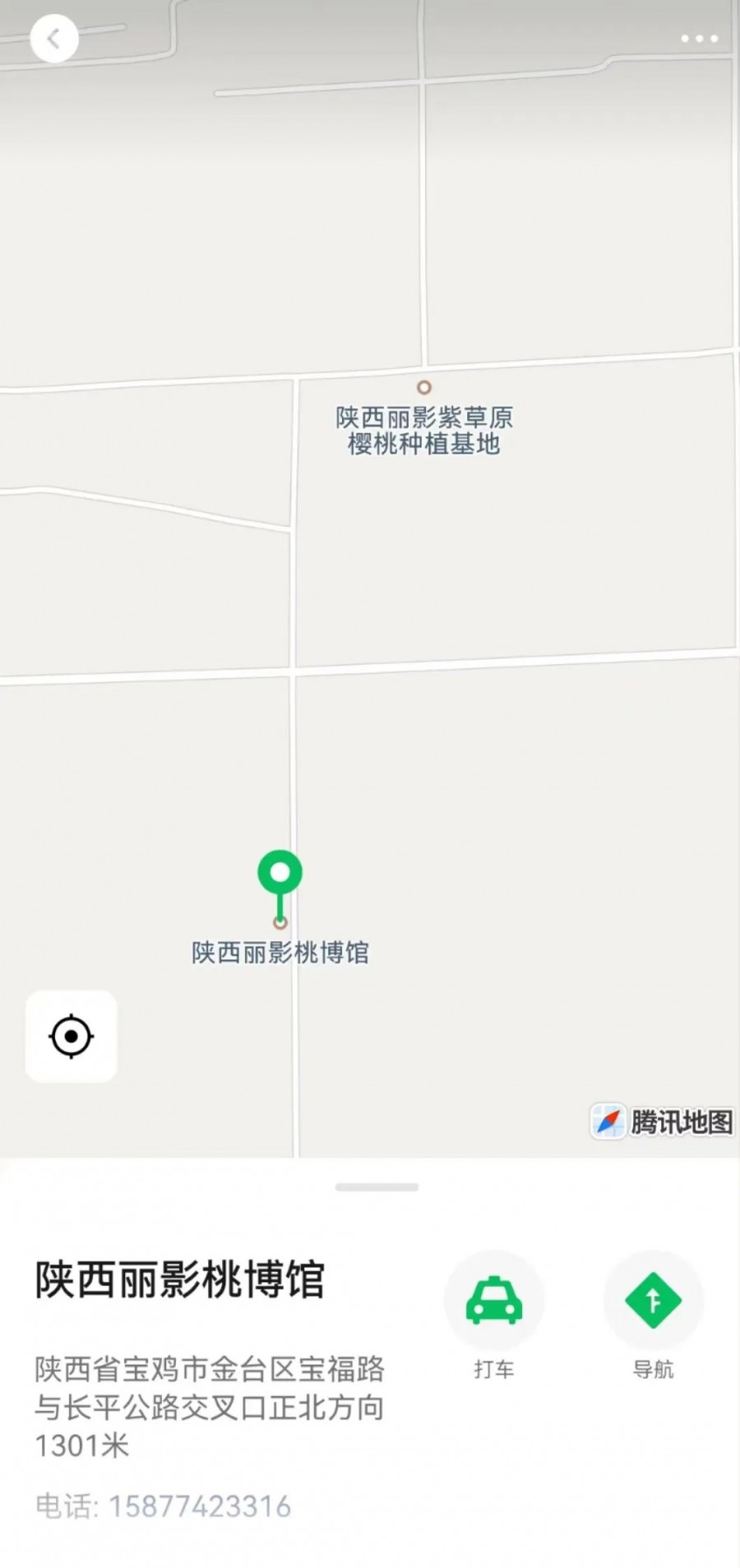The width and height of the screenshot is (740, 1568).
Task: Start navigation with 导航 button
Action: point(653,1301)
